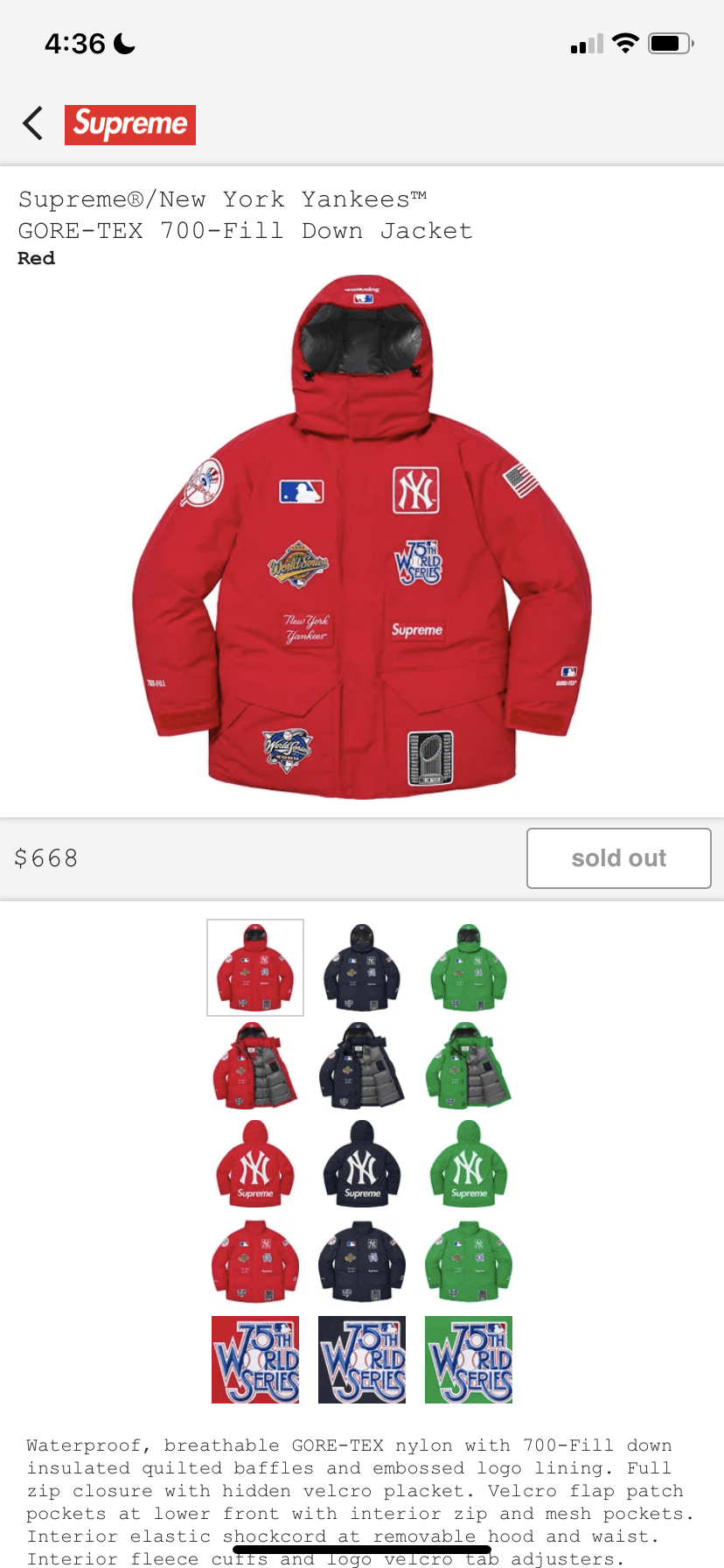The height and width of the screenshot is (1568, 724).
Task: Show the green jacket back view
Action: click(x=469, y=1164)
